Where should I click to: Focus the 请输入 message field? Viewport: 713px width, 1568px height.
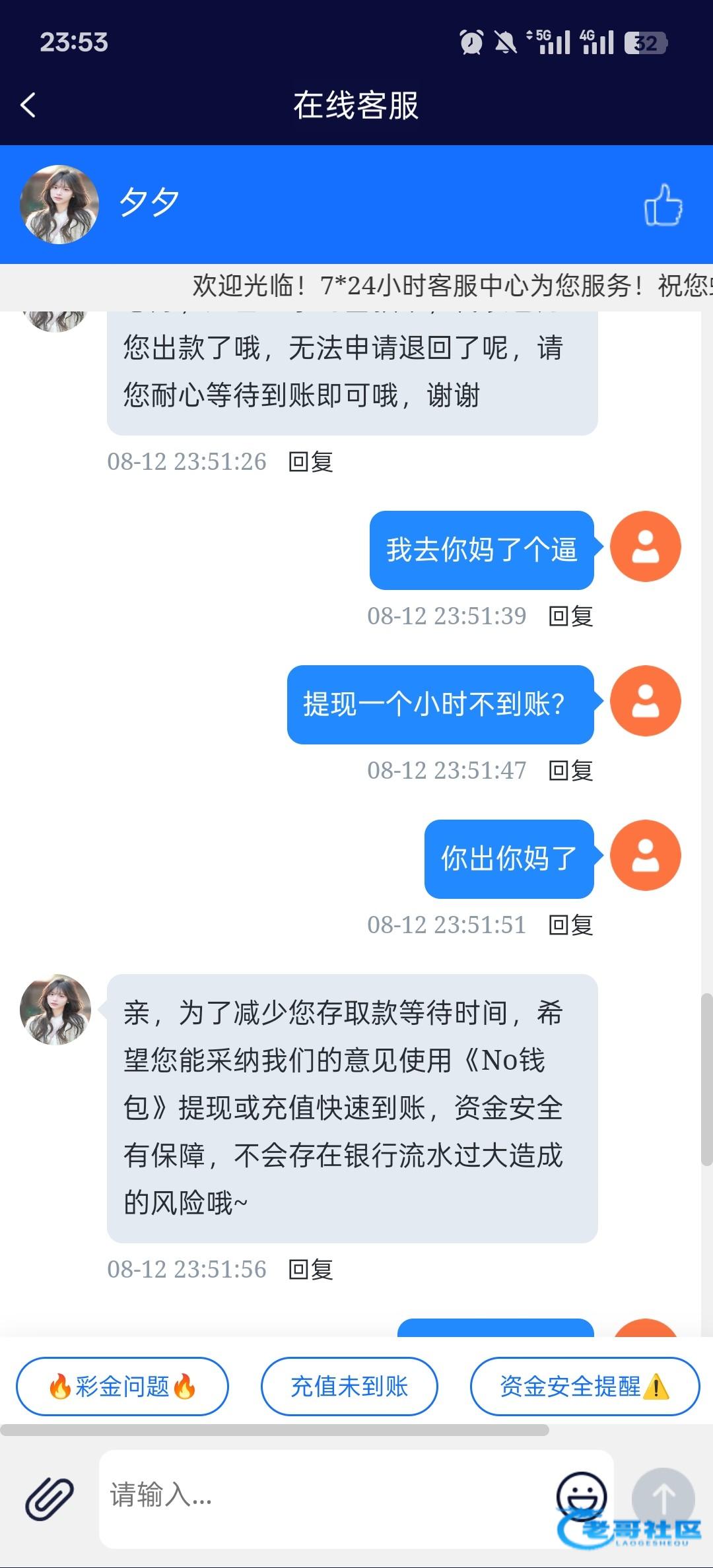tap(323, 1495)
